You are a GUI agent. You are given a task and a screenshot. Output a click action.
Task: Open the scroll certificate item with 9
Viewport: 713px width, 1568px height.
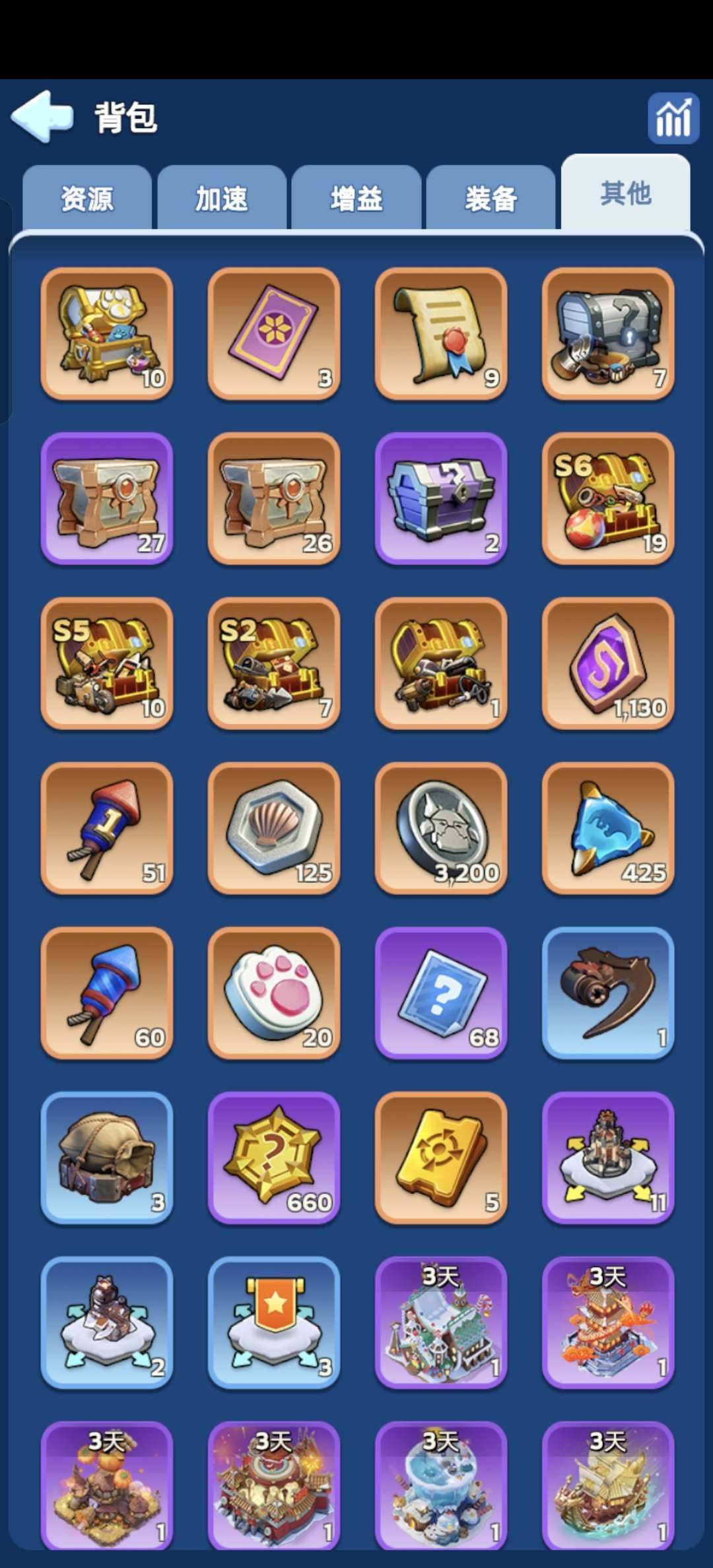[x=441, y=333]
